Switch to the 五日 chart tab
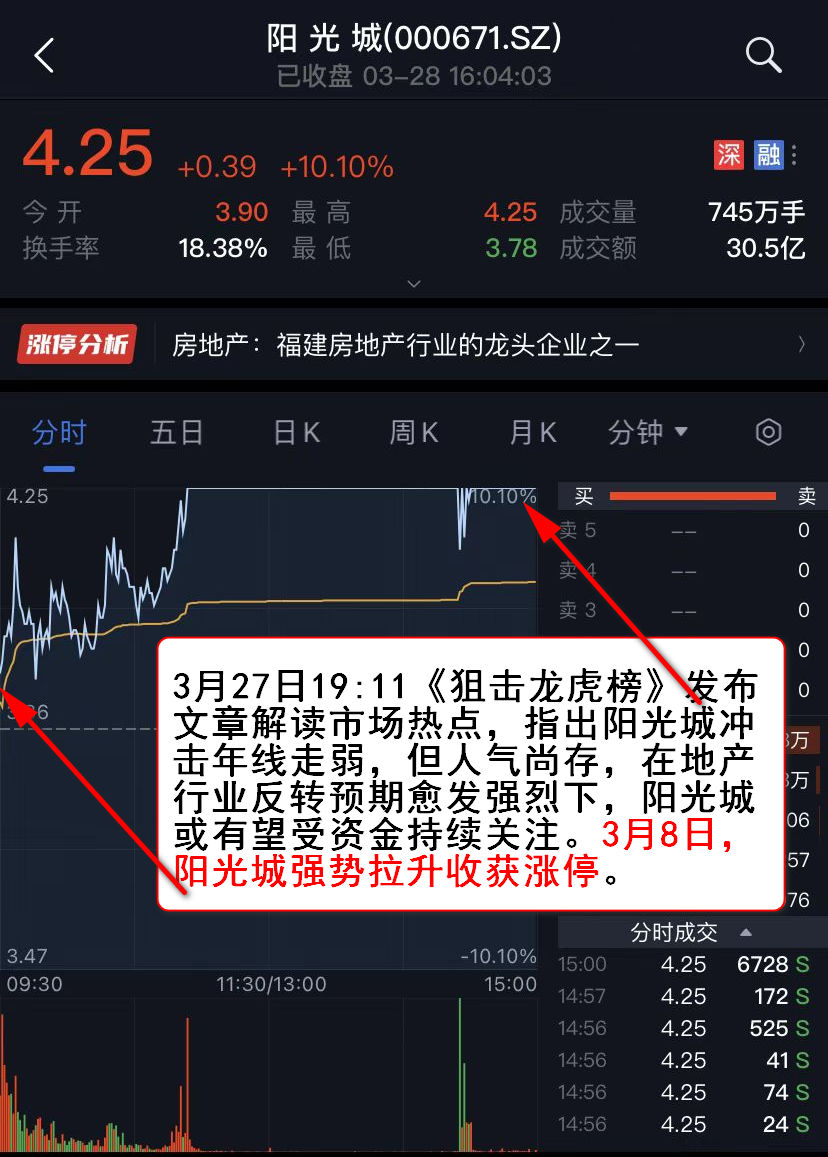Viewport: 828px width, 1157px height. (x=177, y=433)
